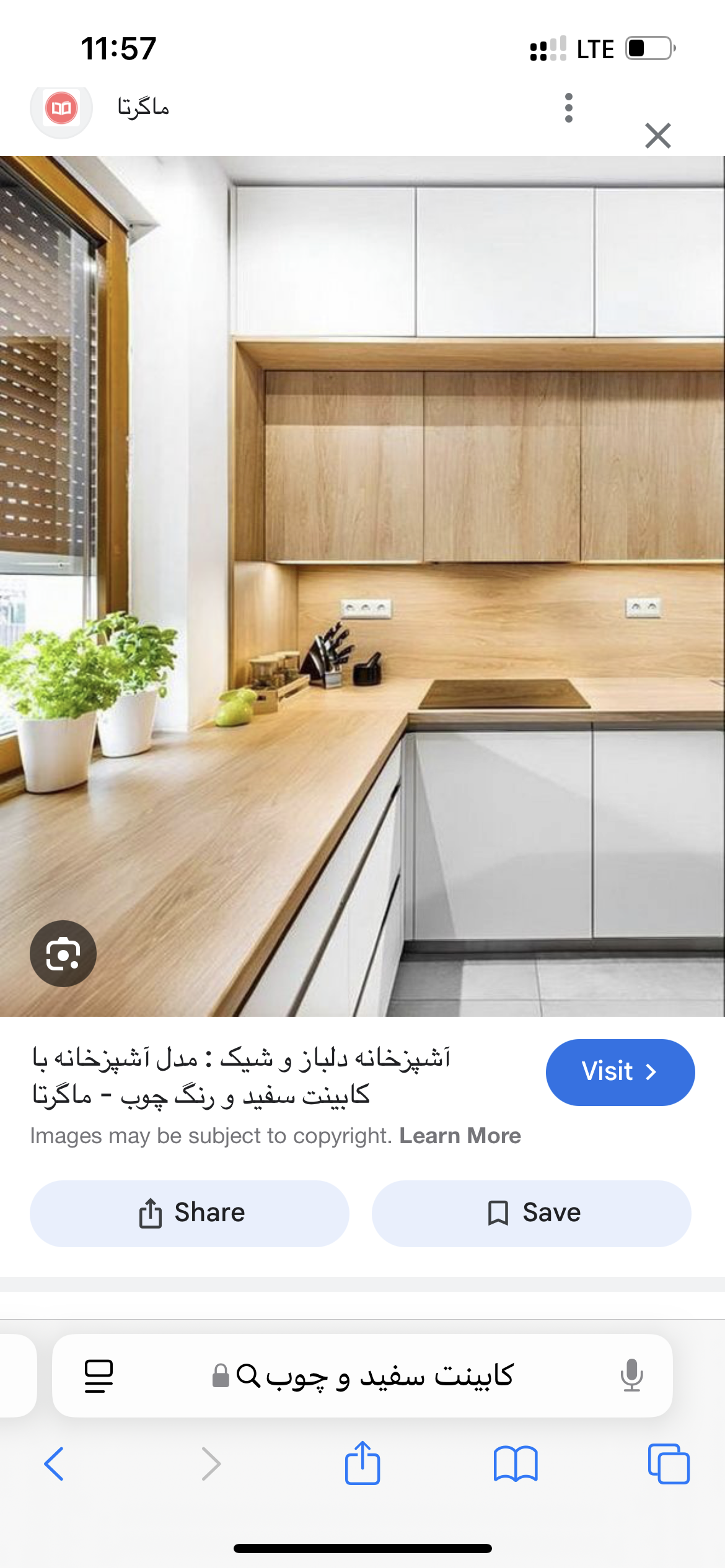Share this image result
The height and width of the screenshot is (1568, 725).
click(190, 1213)
